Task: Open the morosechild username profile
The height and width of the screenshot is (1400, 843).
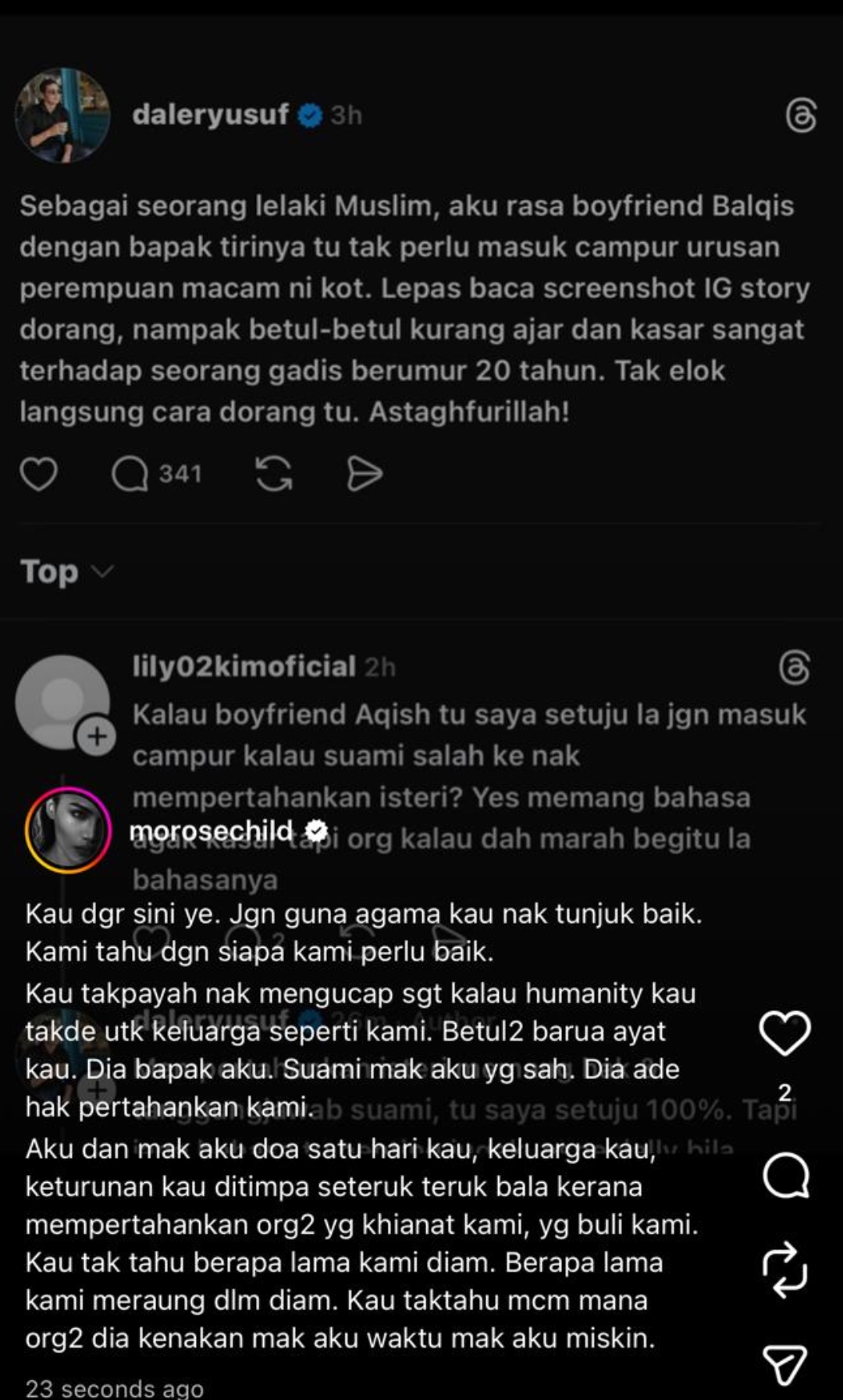Action: click(x=211, y=831)
